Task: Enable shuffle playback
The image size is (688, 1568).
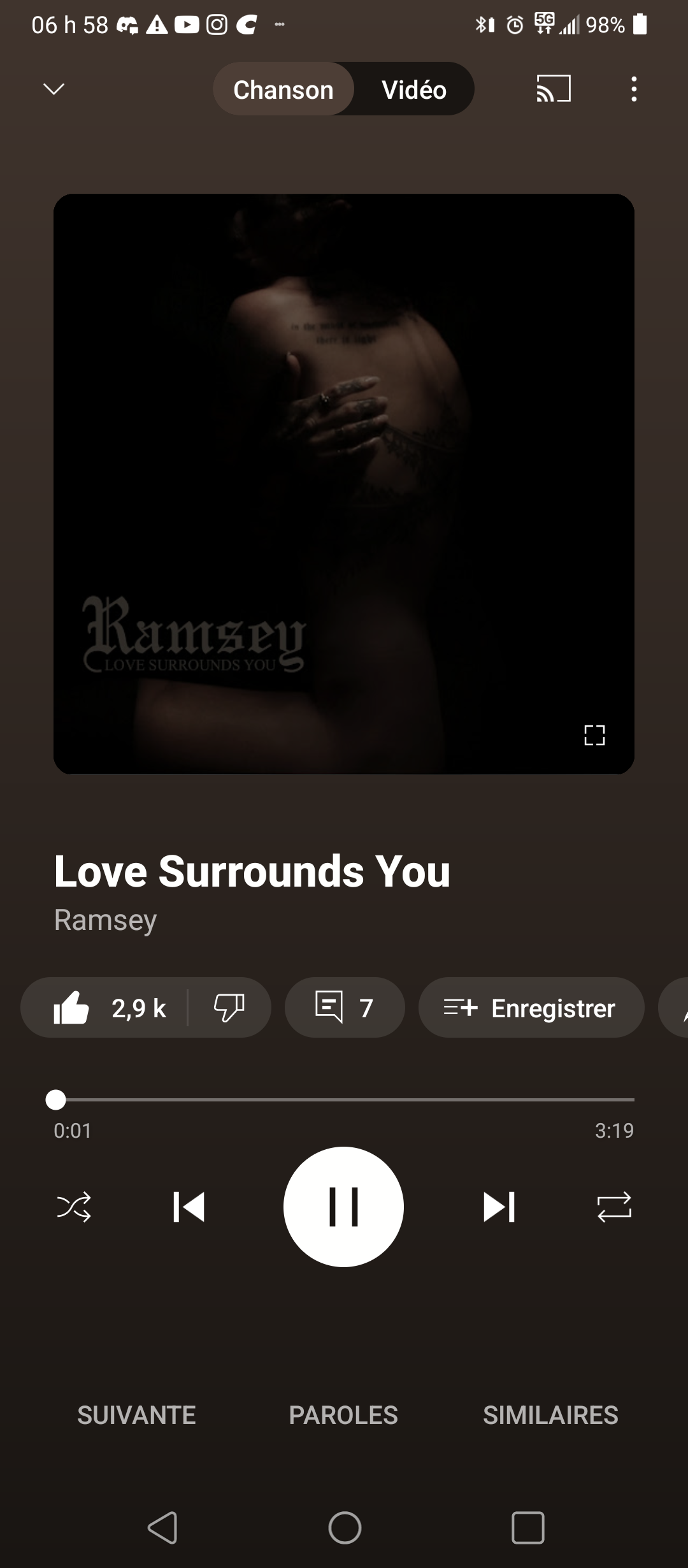Action: pos(74,1207)
